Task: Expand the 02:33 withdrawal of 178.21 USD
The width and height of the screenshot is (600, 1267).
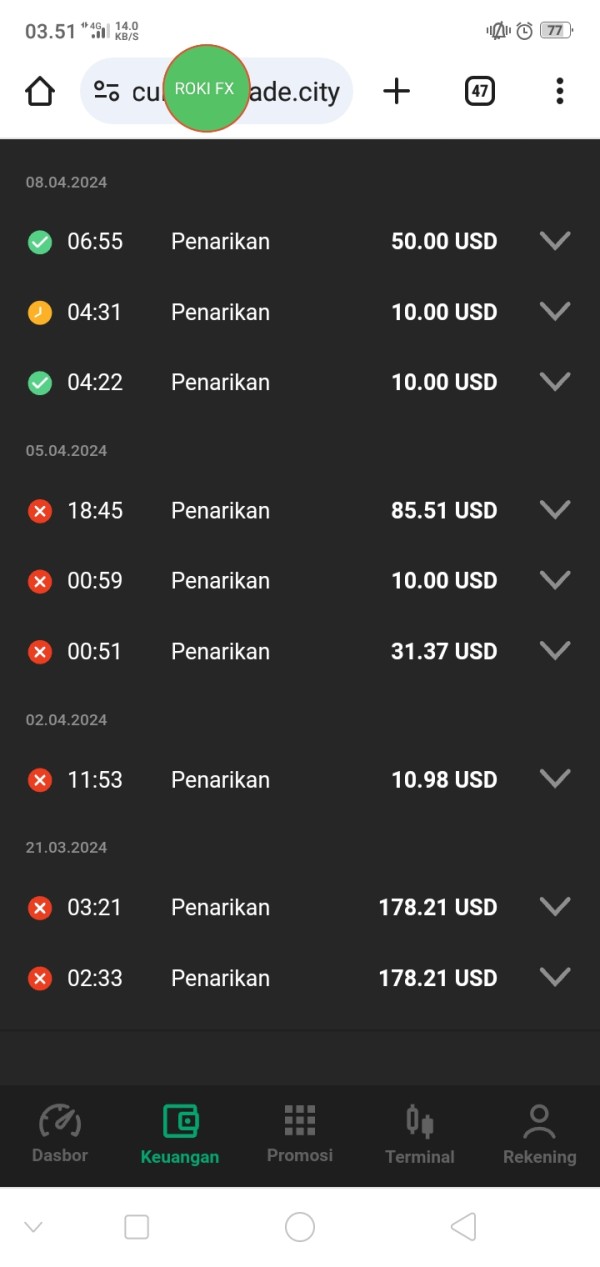Action: (555, 977)
